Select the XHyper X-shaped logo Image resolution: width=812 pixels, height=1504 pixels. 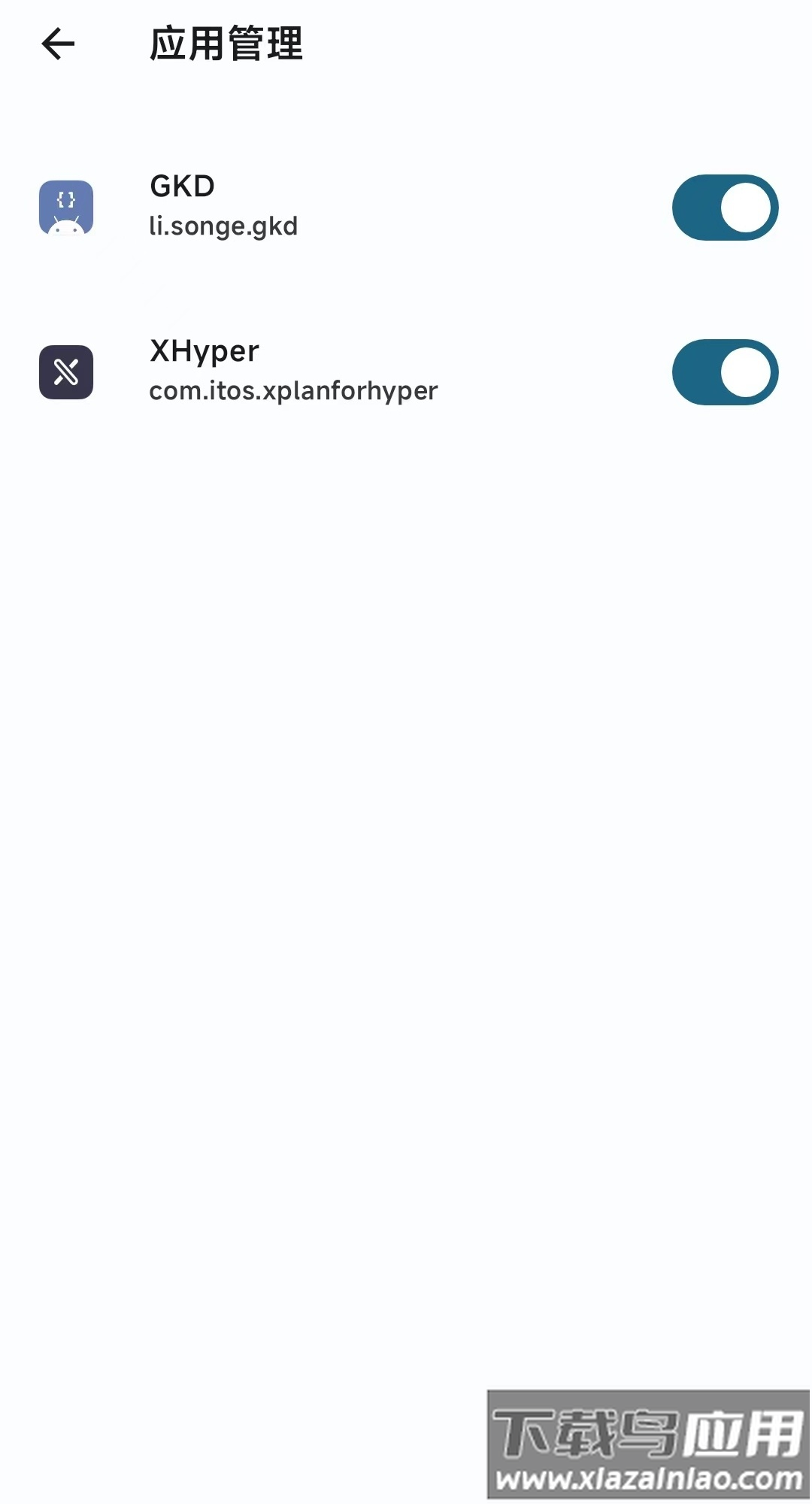tap(65, 371)
